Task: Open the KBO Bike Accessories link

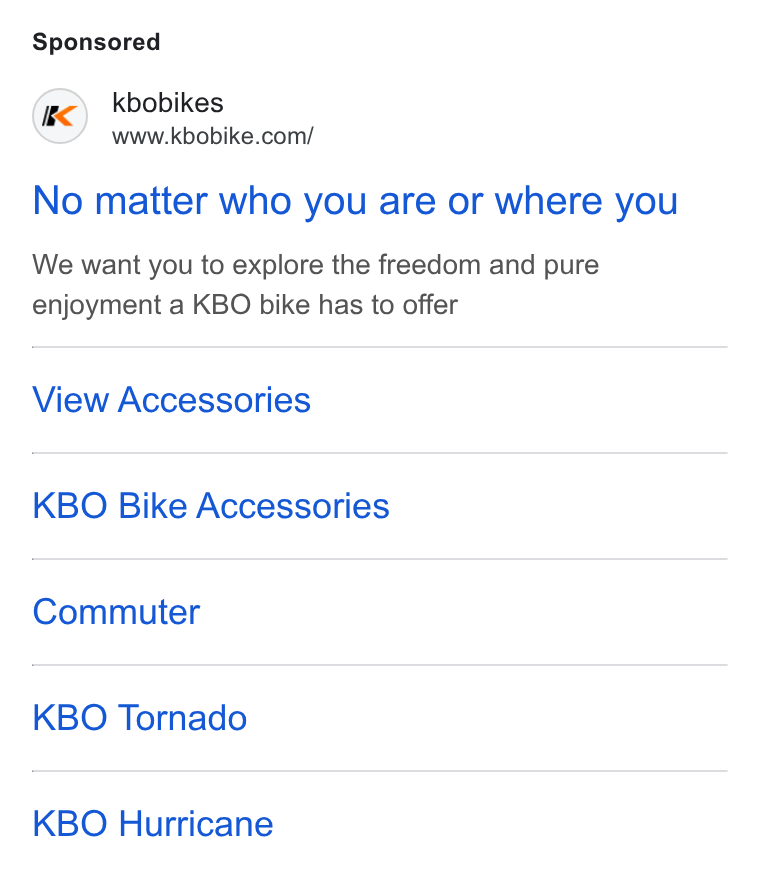Action: click(211, 506)
